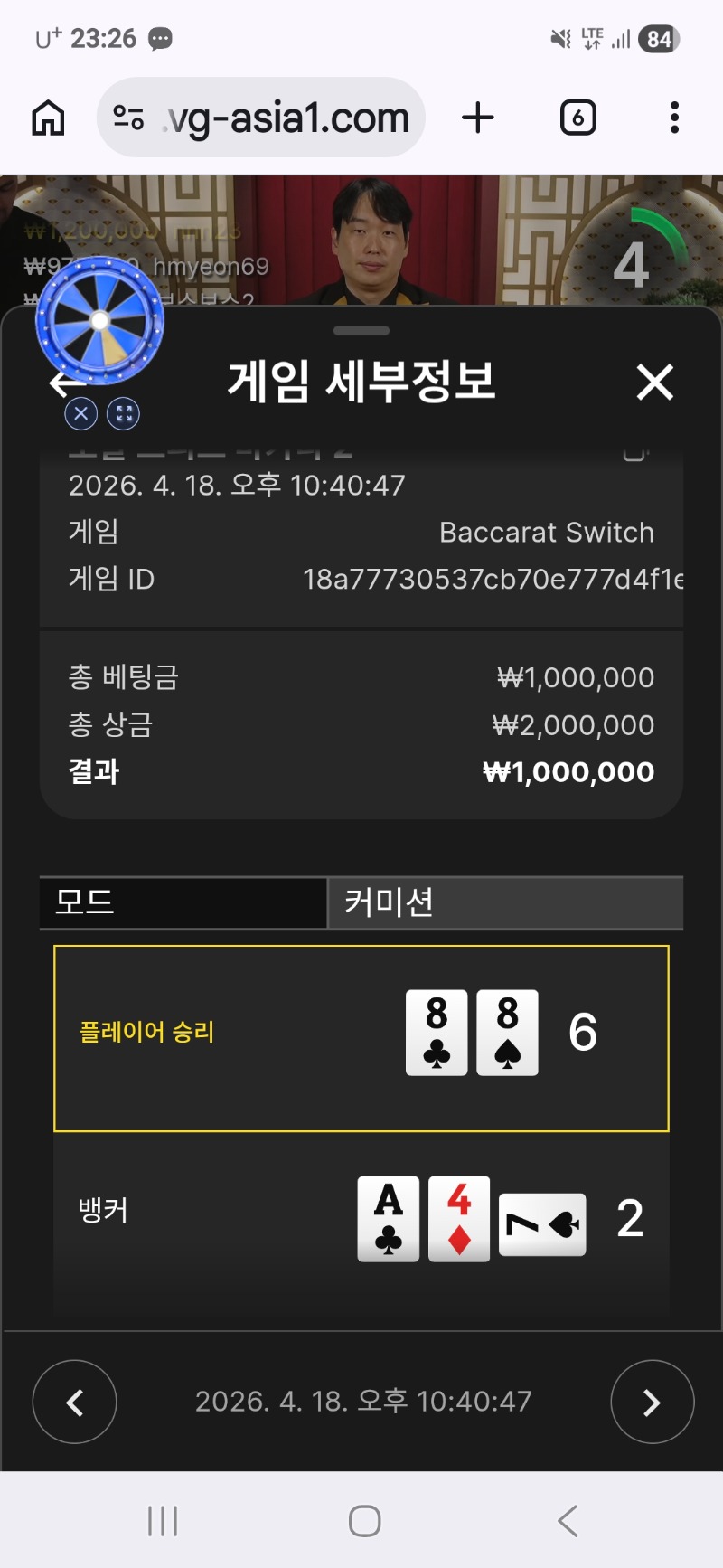Dismiss the floating wheel widget

81,414
